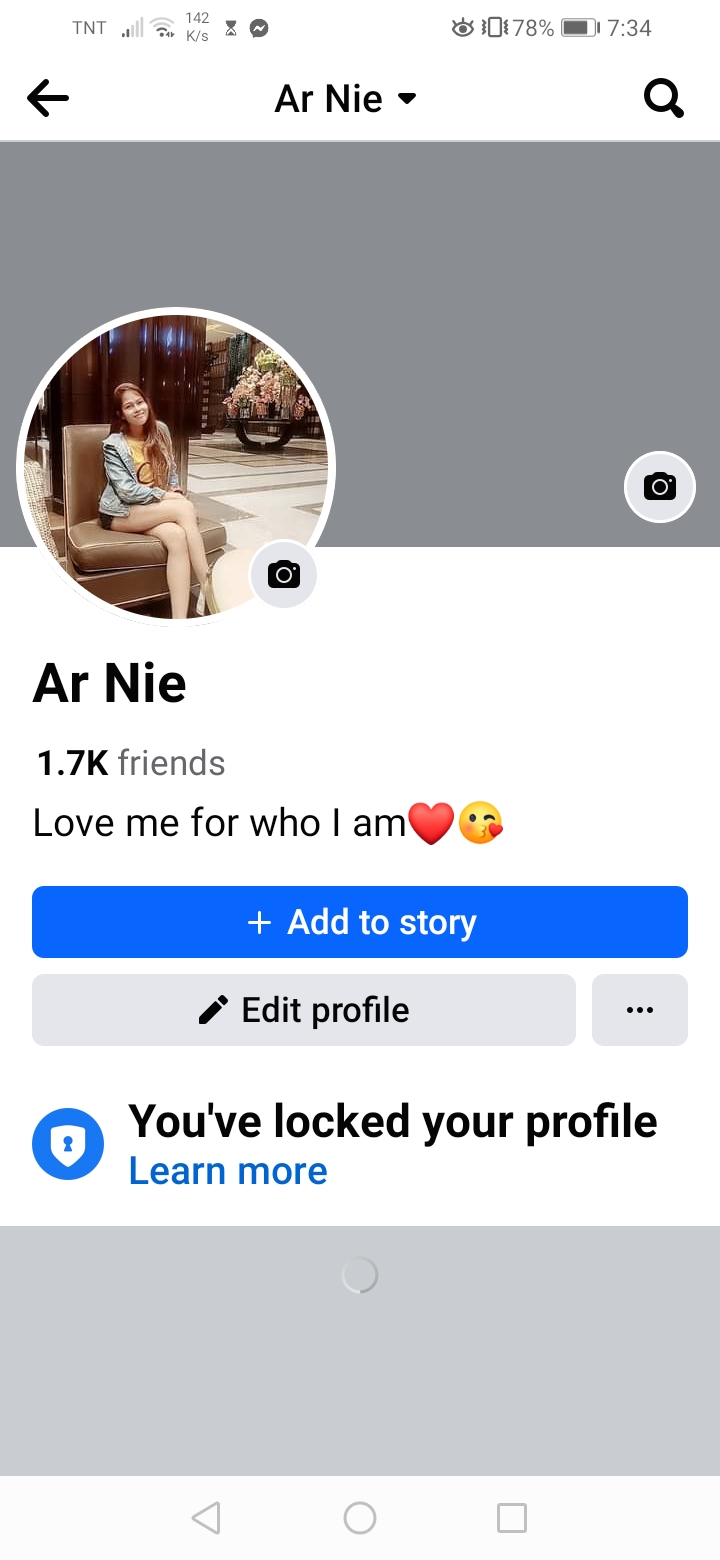Tap the system home button
This screenshot has width=720, height=1560.
(360, 1518)
